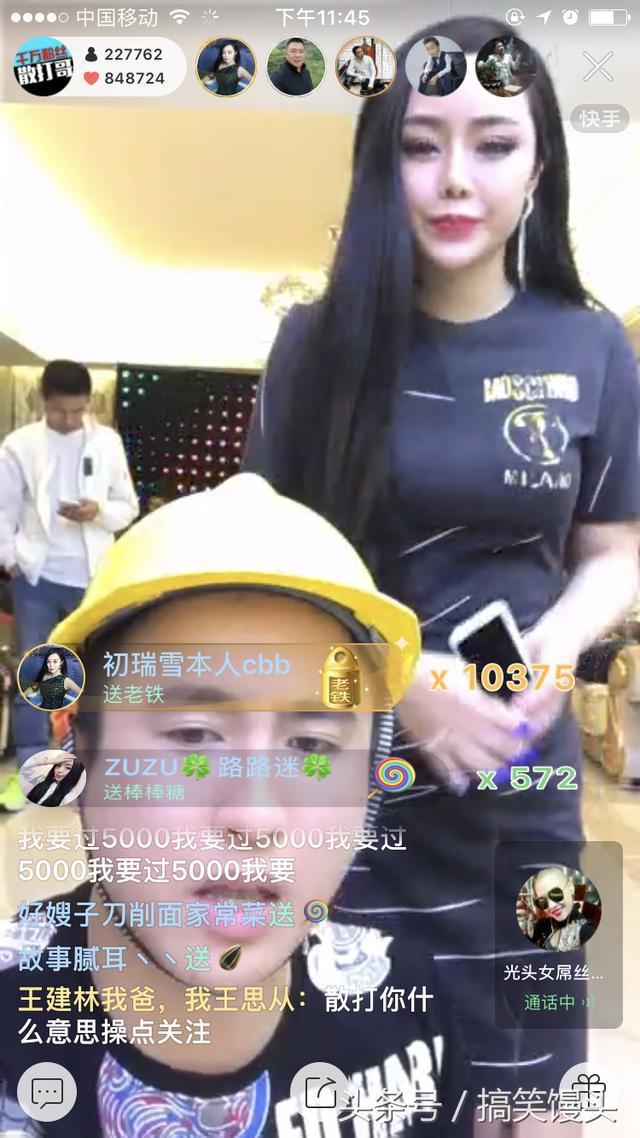Tap the first viewer avatar in the top row
This screenshot has height=1138, width=640.
[226, 67]
